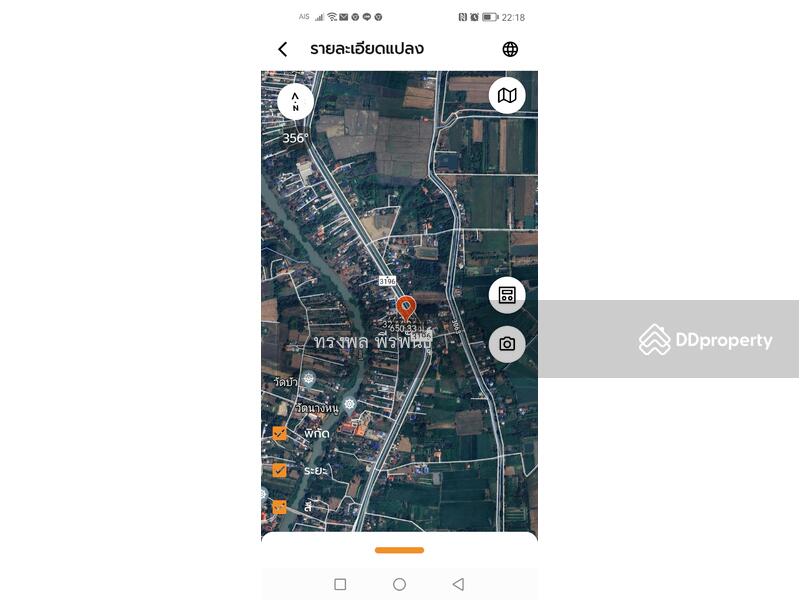Viewport: 800px width, 600px height.
Task: Select the orange parcel pin marker
Action: click(x=405, y=307)
